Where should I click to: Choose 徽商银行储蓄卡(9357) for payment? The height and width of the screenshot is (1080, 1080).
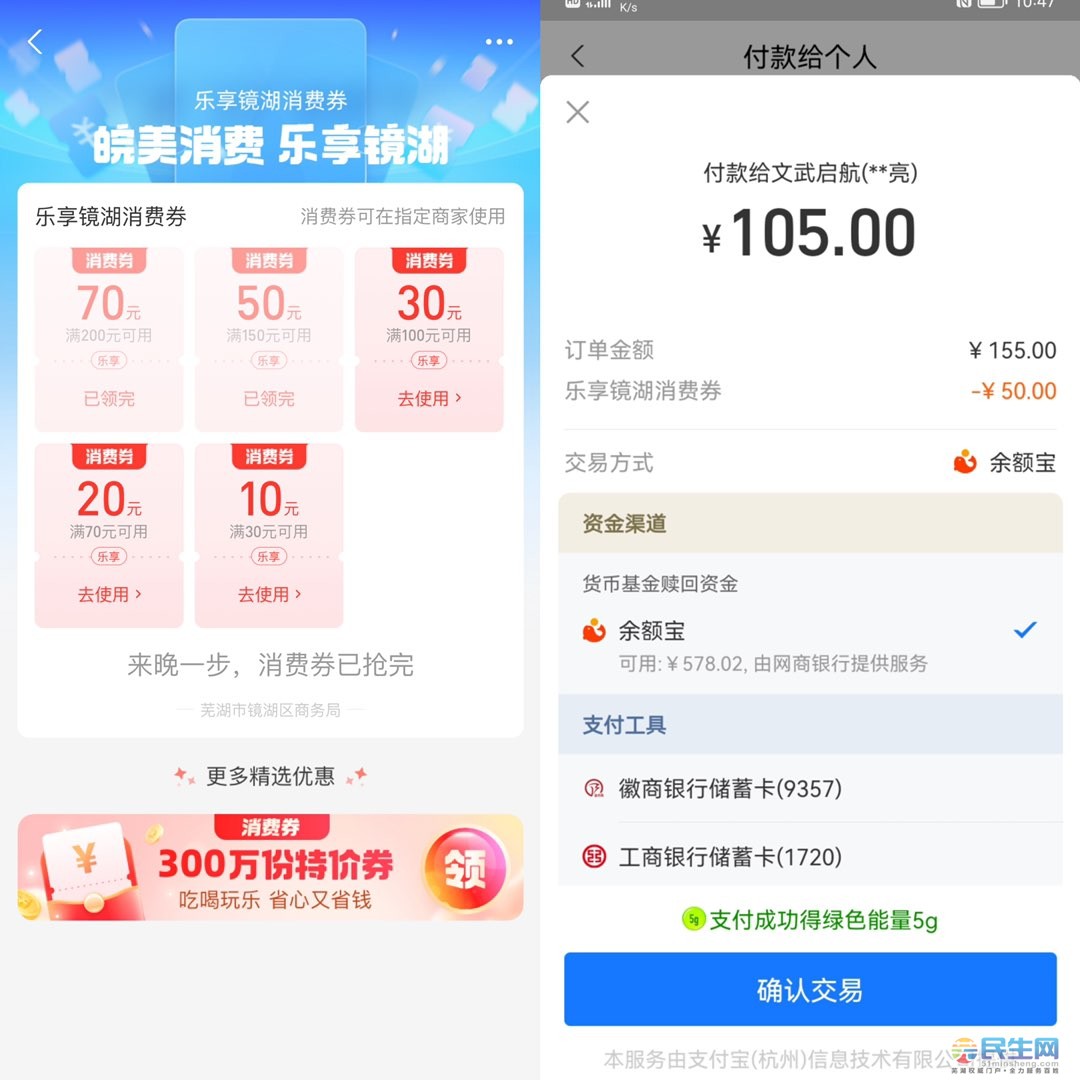[810, 789]
